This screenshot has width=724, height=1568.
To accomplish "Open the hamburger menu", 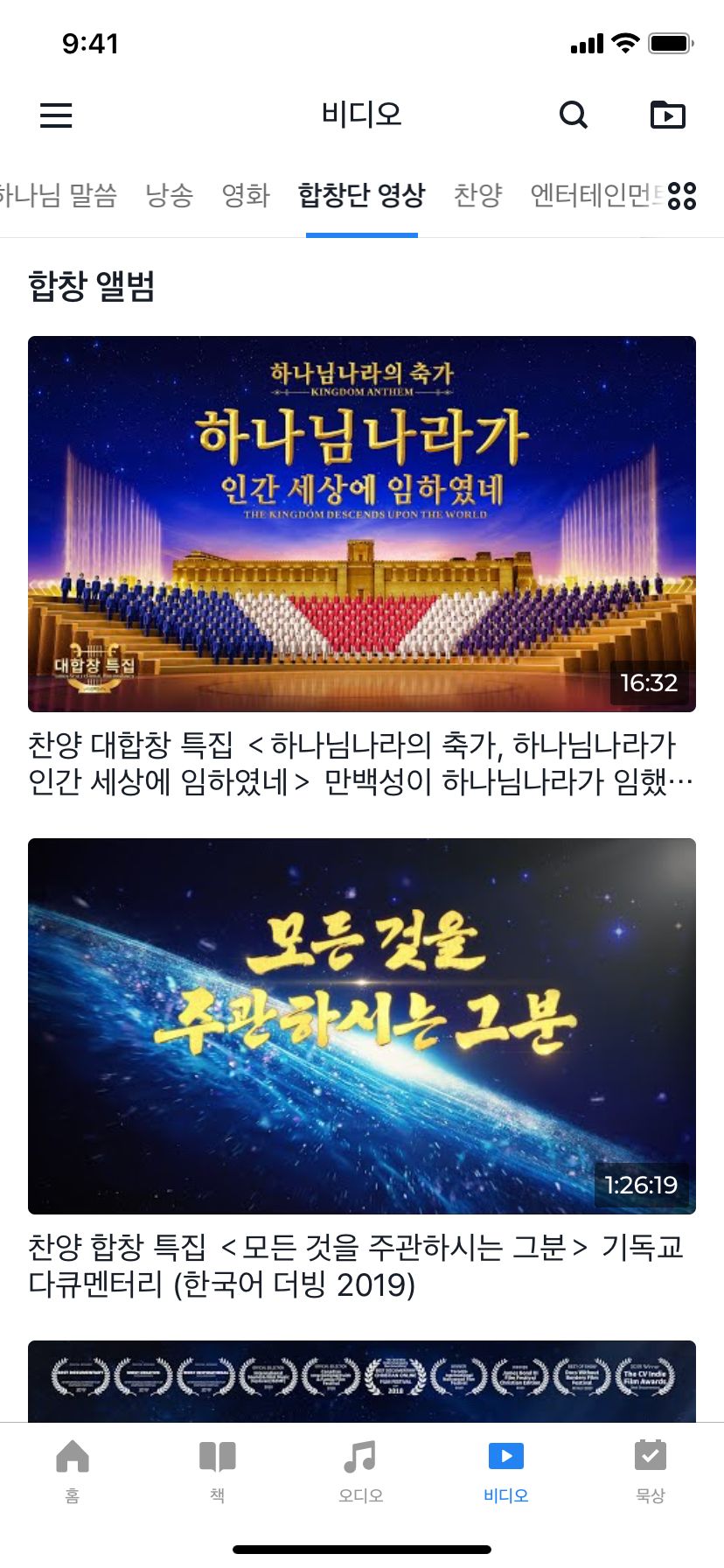I will [56, 115].
